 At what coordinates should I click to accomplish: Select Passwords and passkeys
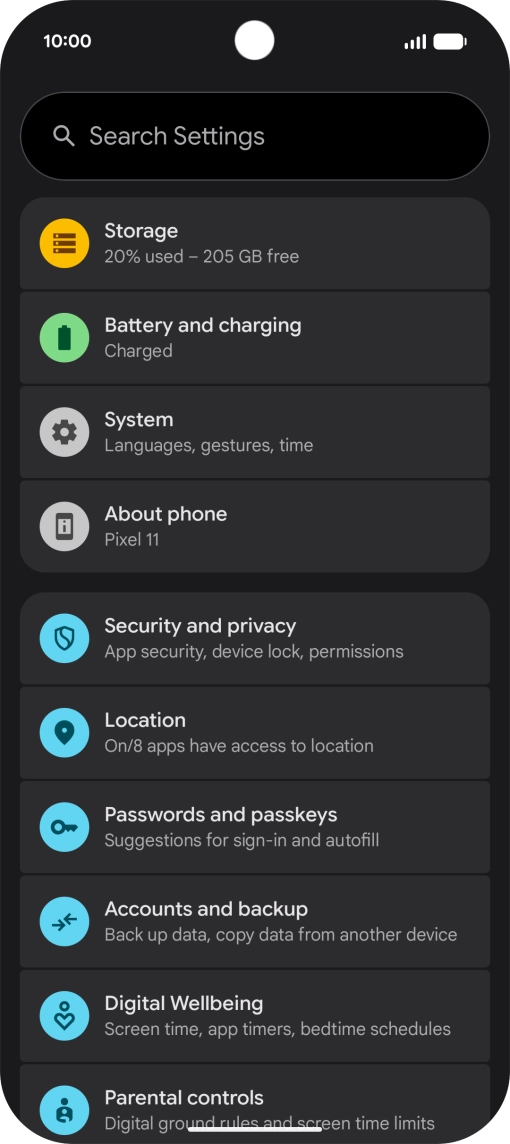point(255,827)
